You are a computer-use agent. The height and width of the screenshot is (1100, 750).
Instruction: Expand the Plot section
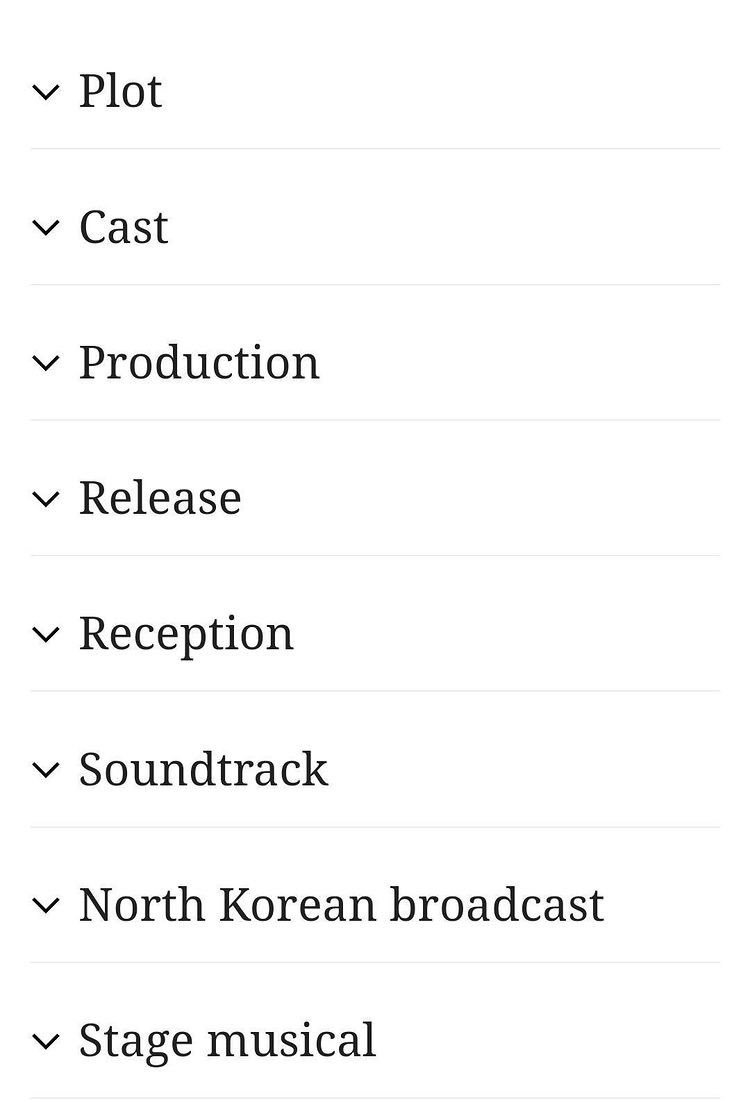[375, 91]
